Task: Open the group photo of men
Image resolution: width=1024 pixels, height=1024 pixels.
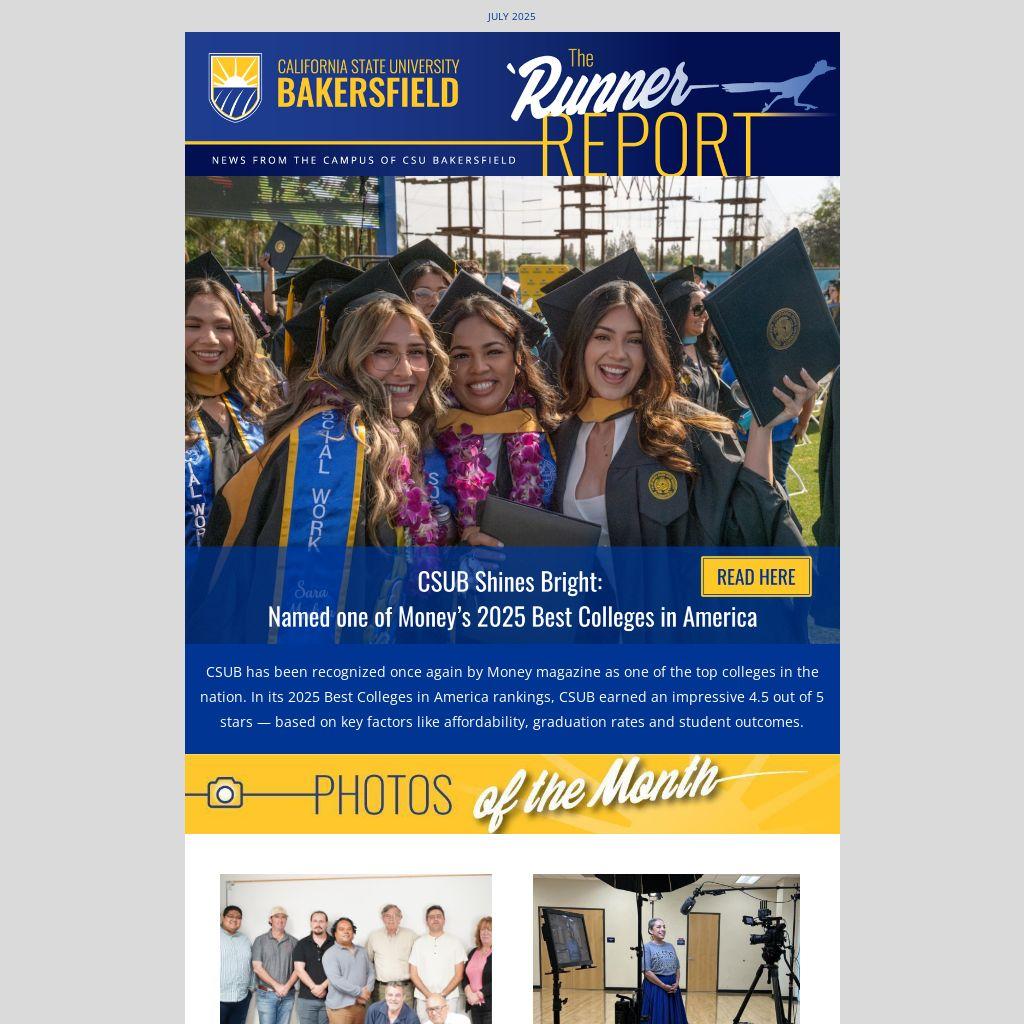Action: click(355, 948)
